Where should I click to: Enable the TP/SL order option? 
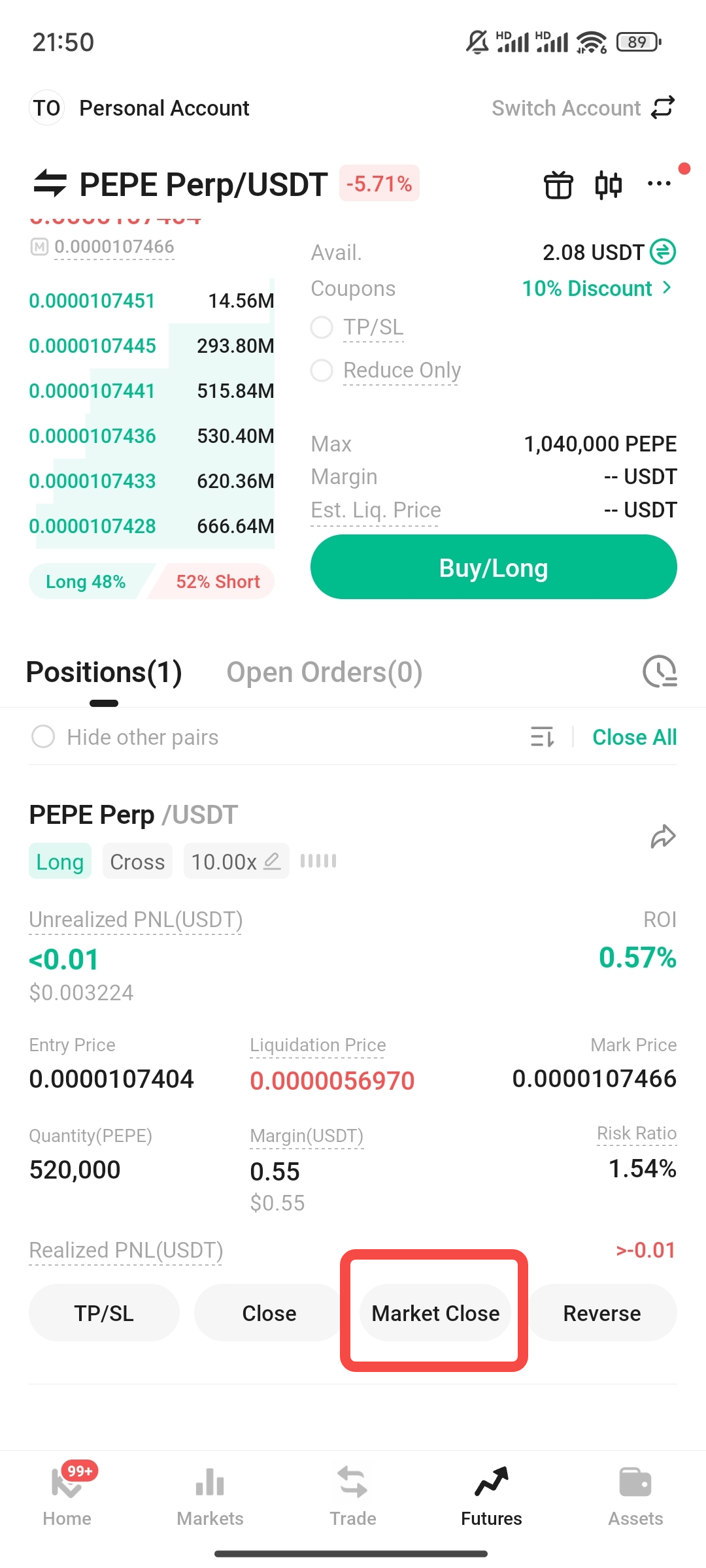322,327
